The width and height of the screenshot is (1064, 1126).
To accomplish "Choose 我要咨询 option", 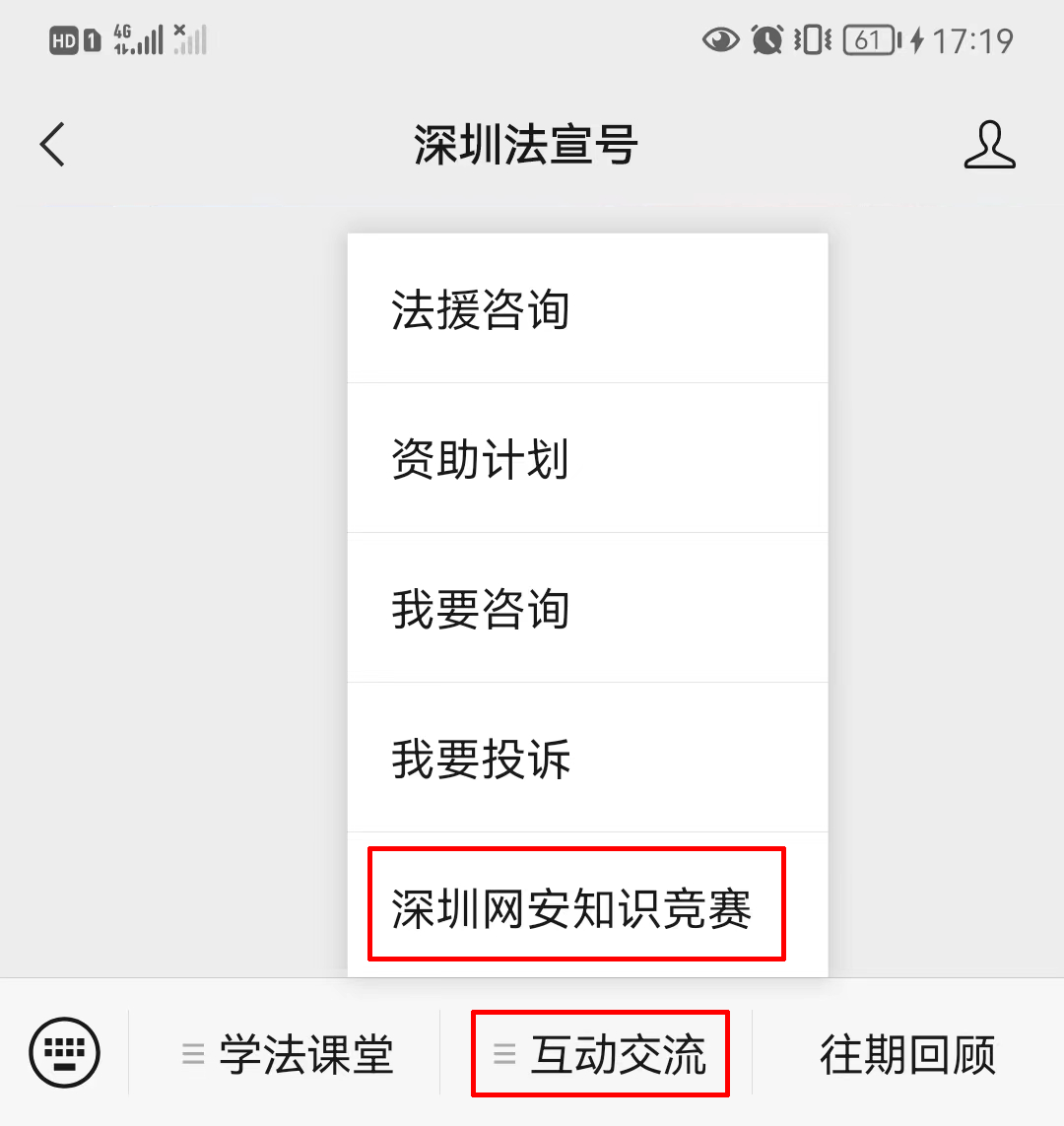I will [x=587, y=609].
